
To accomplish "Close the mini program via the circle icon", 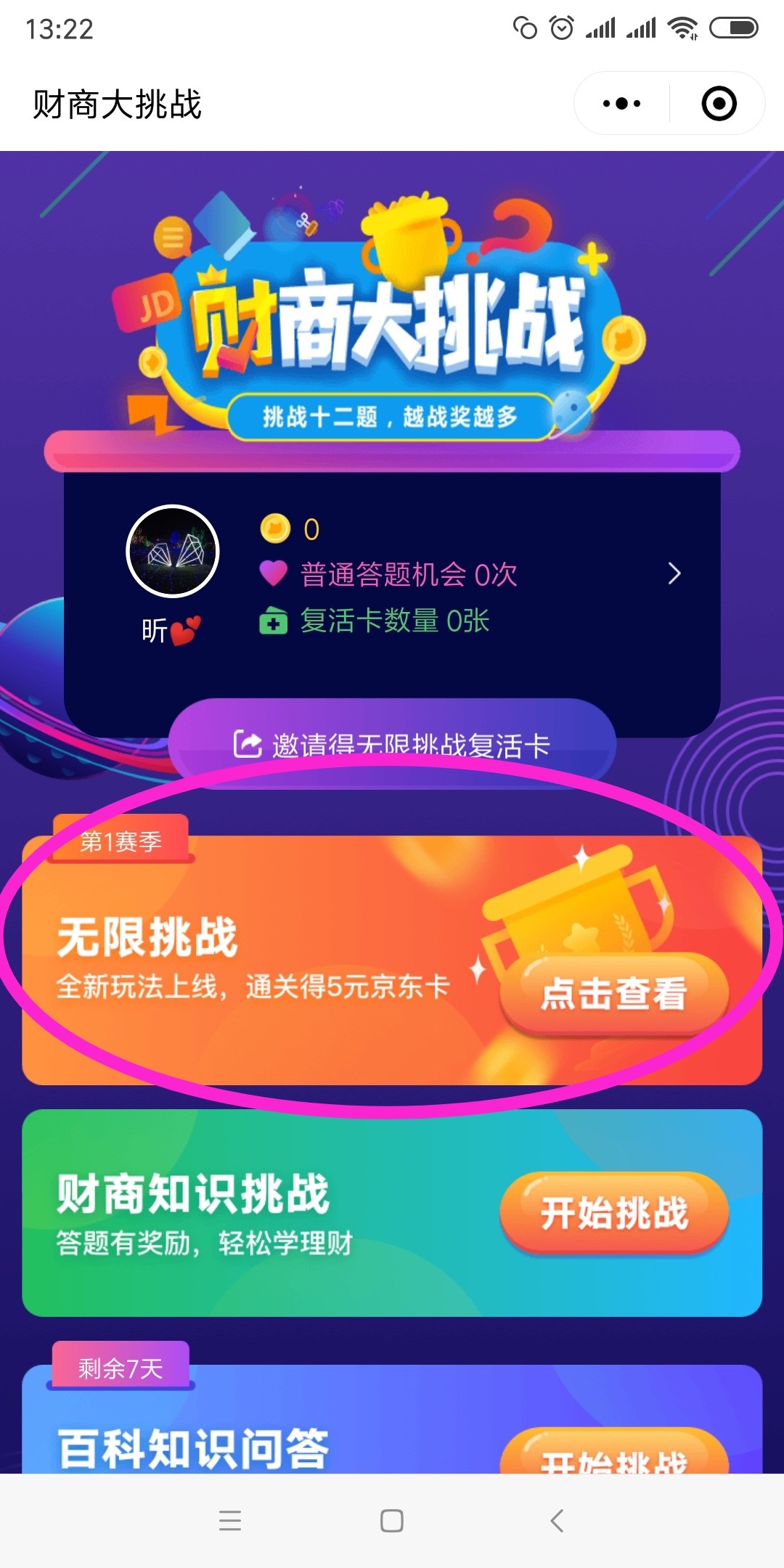I will [719, 104].
